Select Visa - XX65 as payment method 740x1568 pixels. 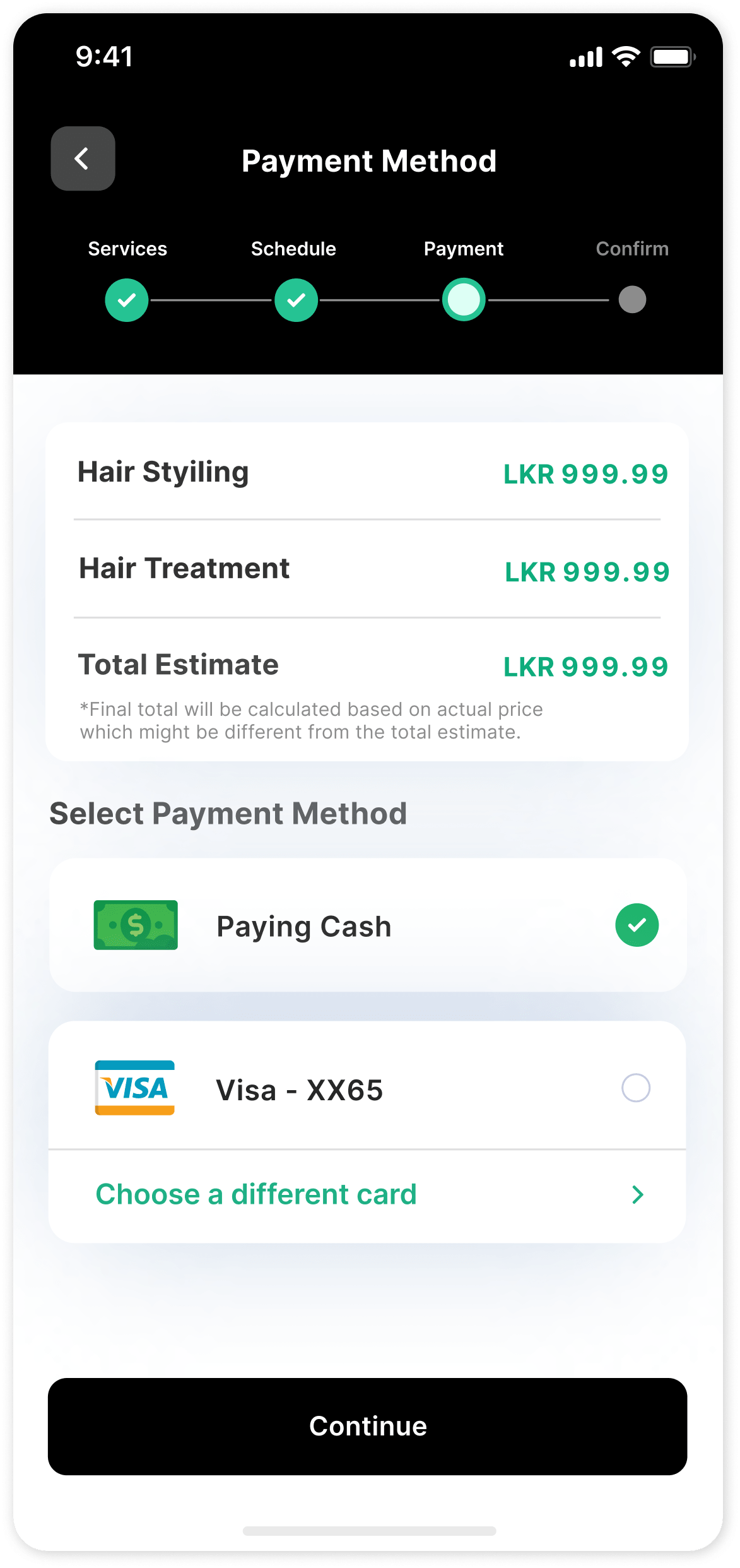tap(368, 1088)
